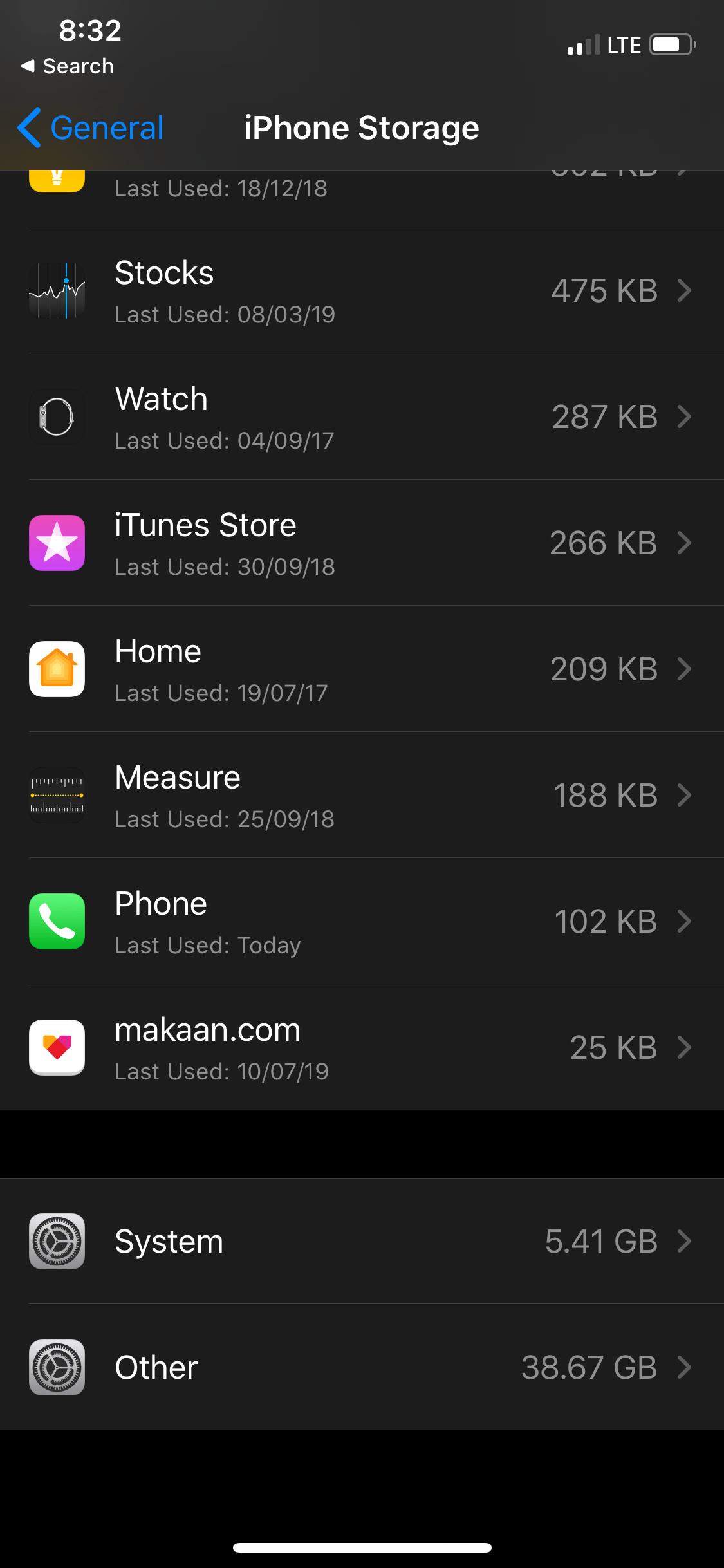Tap the makaan.com app icon
Viewport: 724px width, 1568px height.
pyautogui.click(x=57, y=1048)
